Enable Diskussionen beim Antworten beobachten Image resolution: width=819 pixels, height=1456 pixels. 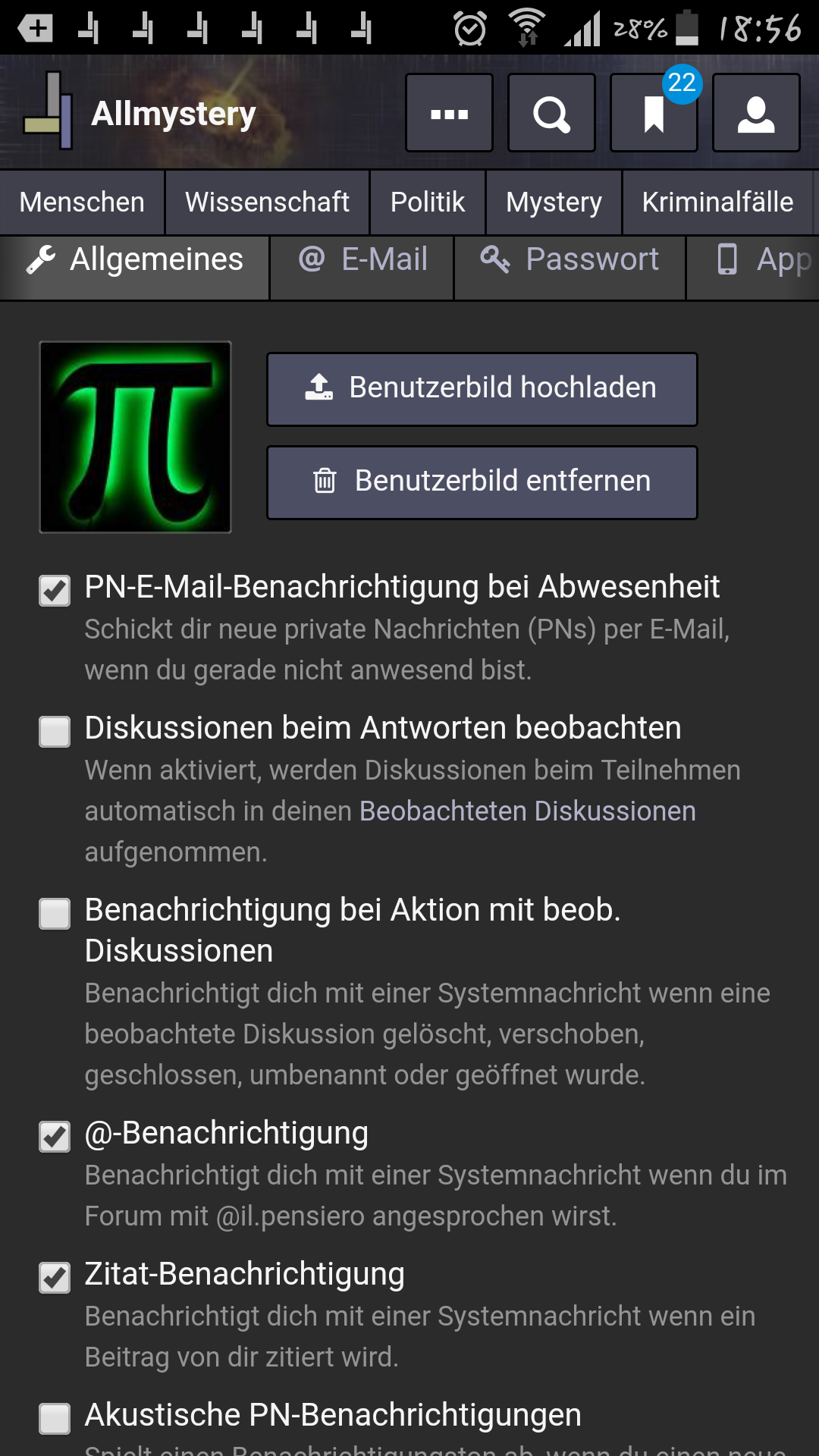(55, 731)
